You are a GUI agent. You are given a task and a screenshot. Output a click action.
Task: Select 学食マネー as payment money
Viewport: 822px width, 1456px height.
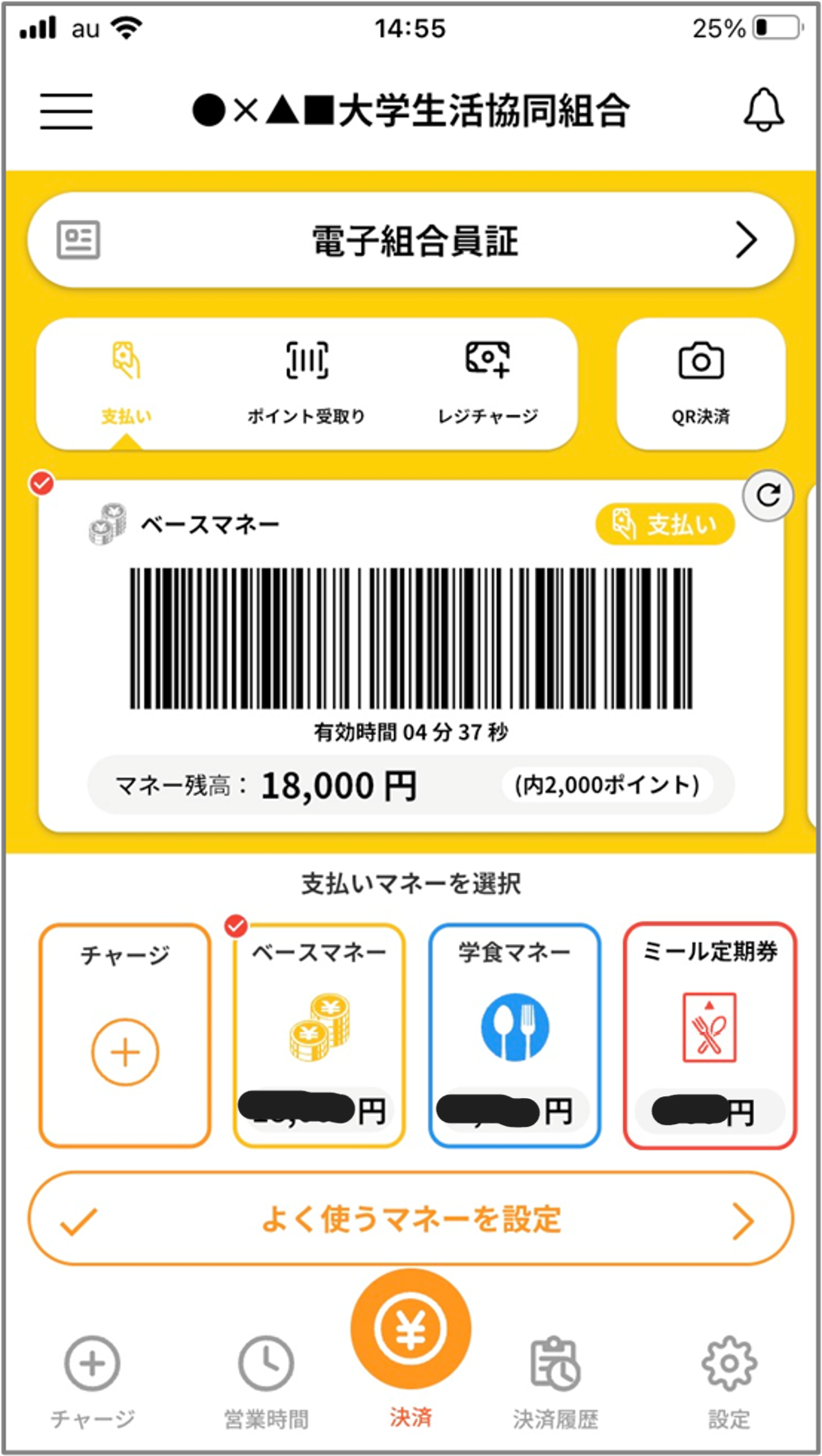[514, 1035]
